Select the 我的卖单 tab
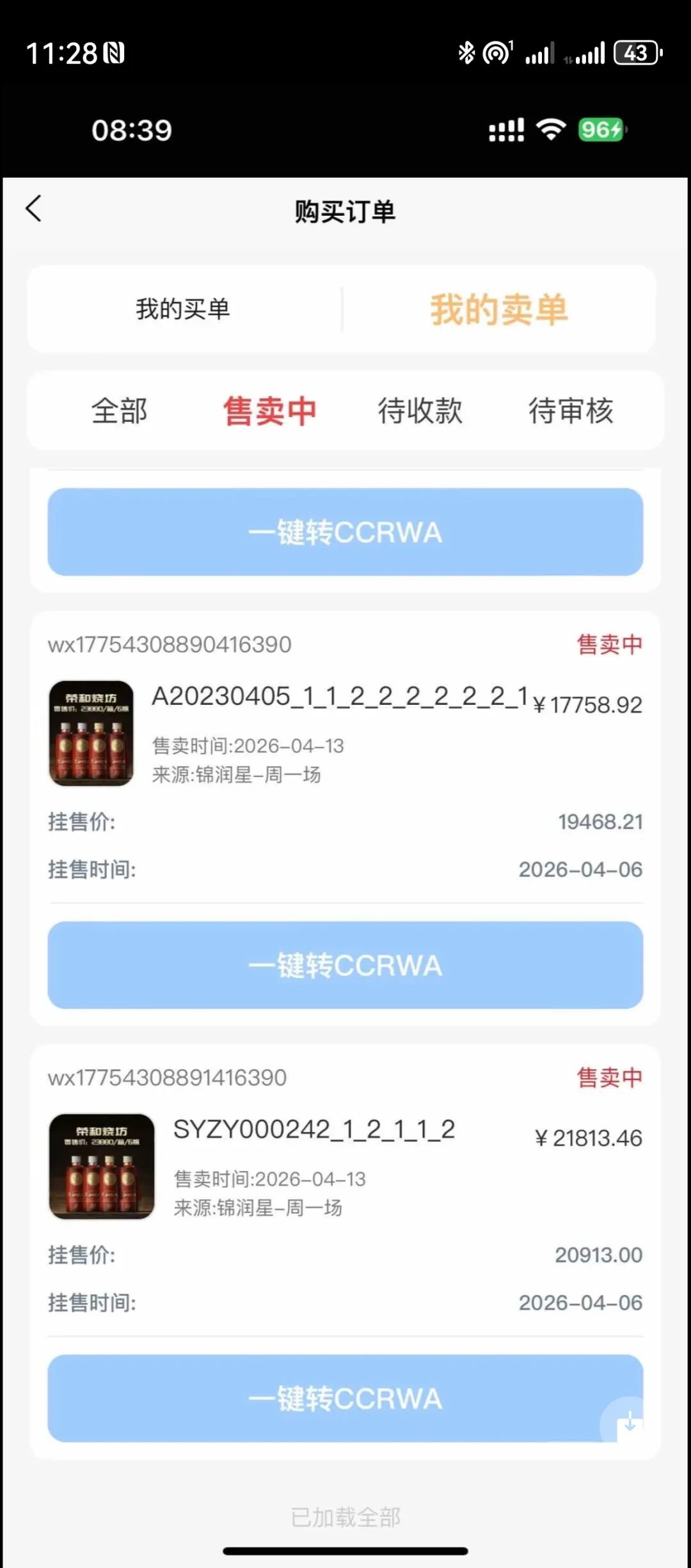Image resolution: width=691 pixels, height=1568 pixels. tap(499, 309)
